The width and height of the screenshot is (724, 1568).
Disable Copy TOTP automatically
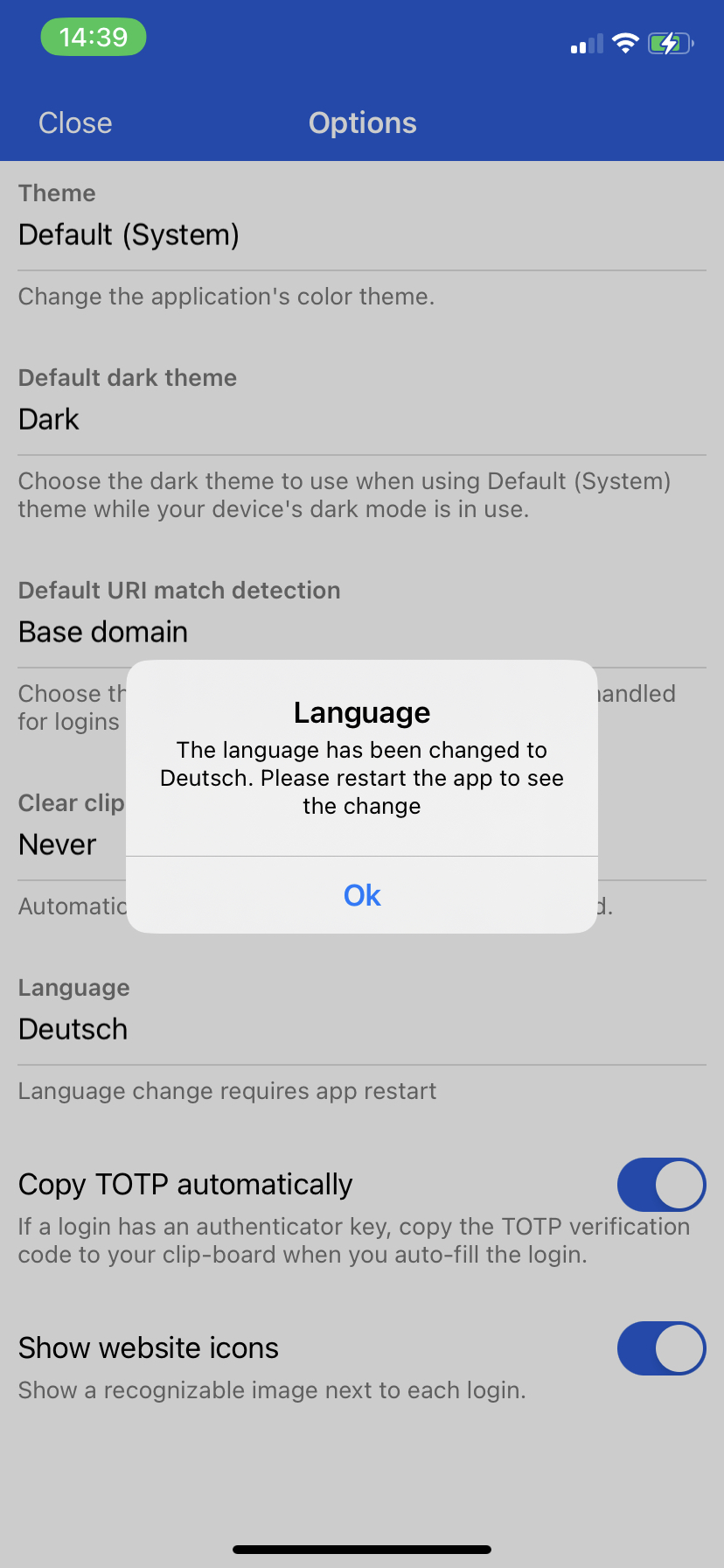click(x=660, y=1185)
